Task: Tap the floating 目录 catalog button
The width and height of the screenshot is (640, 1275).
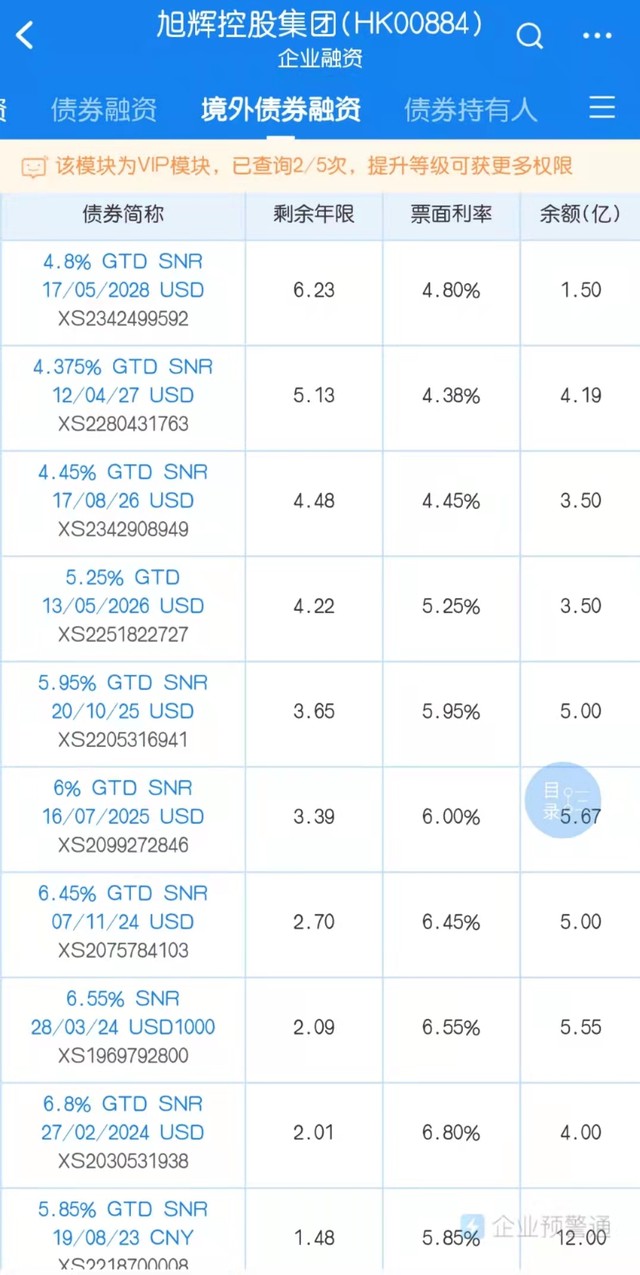Action: (563, 800)
